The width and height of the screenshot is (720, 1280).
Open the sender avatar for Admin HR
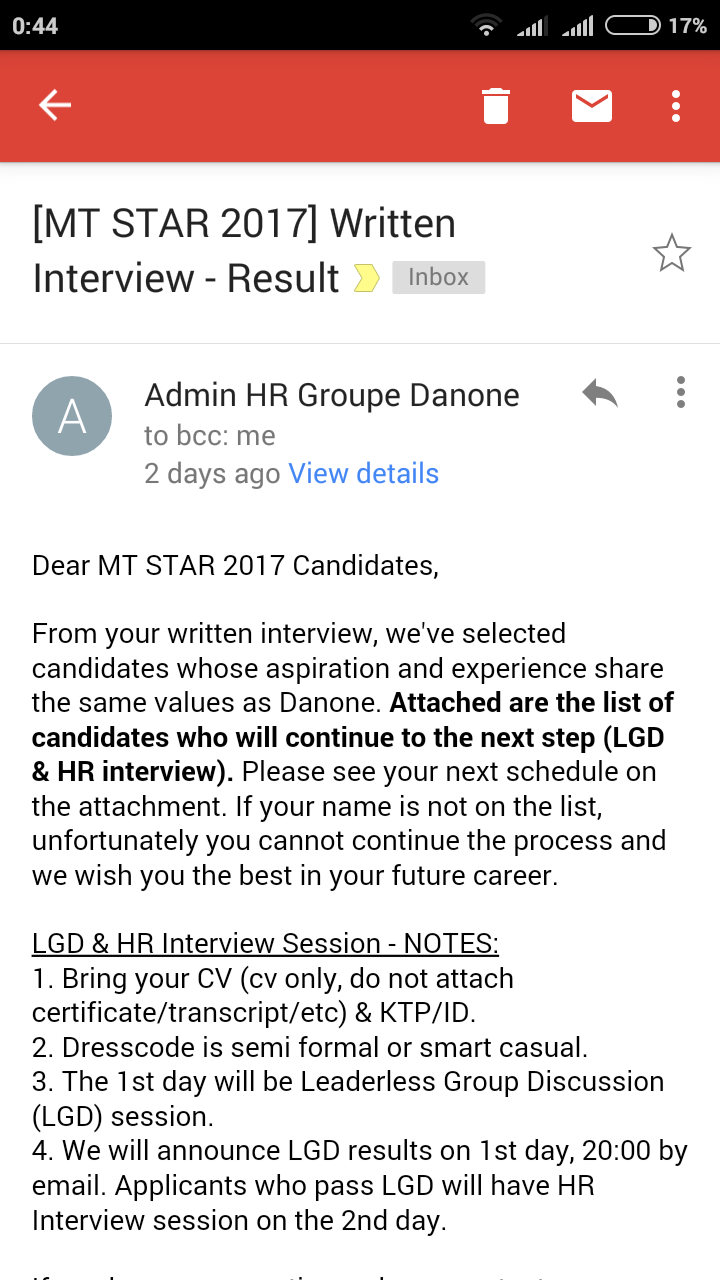pos(71,415)
